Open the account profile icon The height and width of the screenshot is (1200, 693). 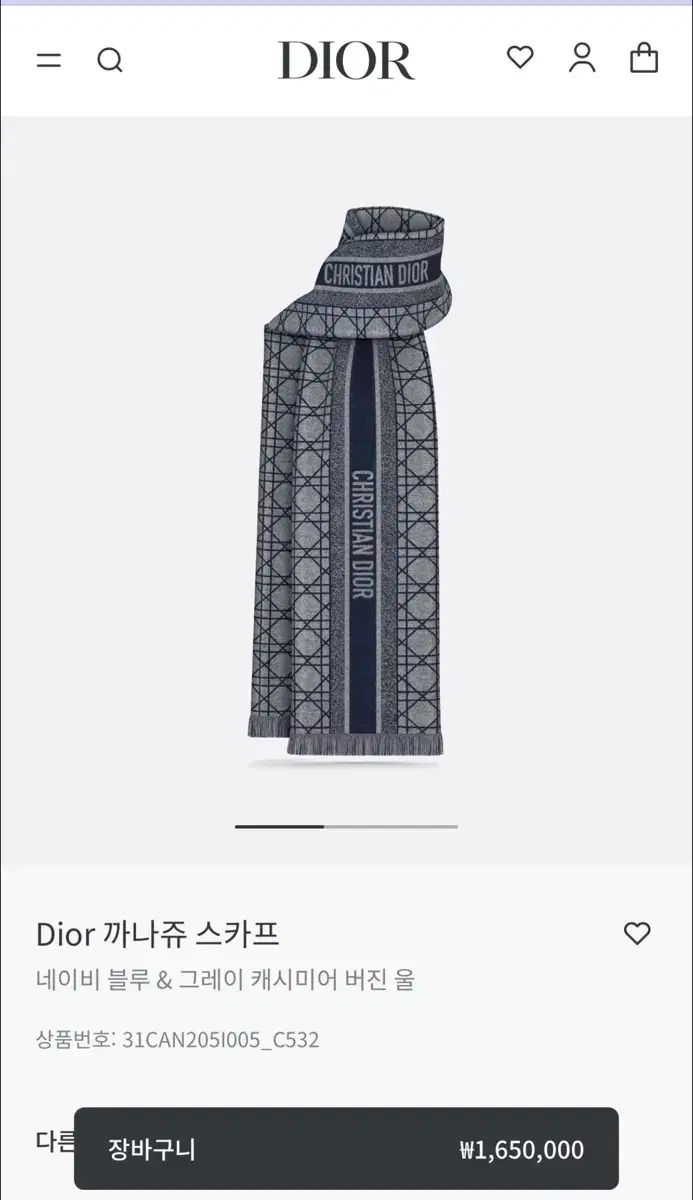(582, 58)
